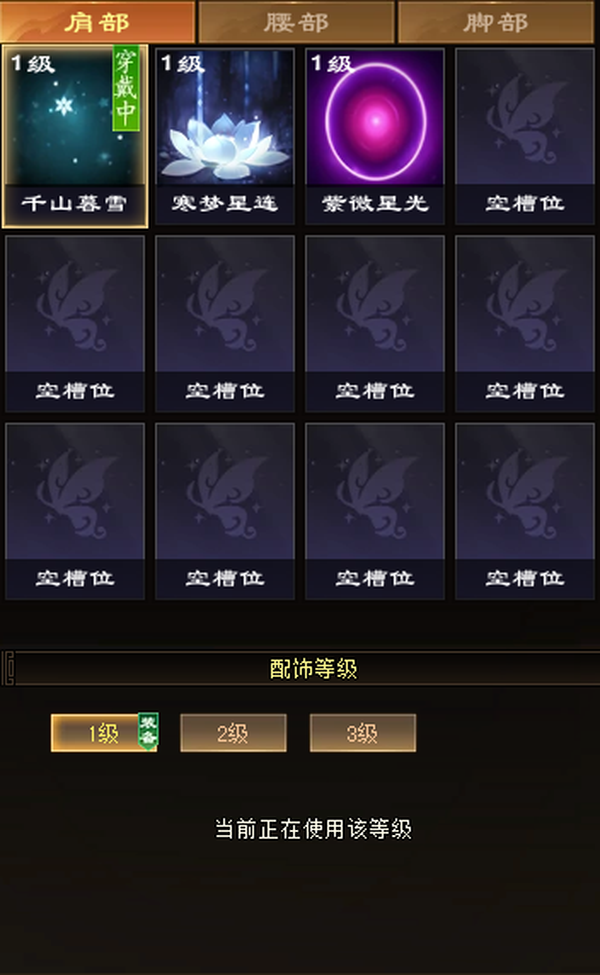Select the 紫微星光 accessory
Screen dimensions: 600x975
tap(374, 136)
